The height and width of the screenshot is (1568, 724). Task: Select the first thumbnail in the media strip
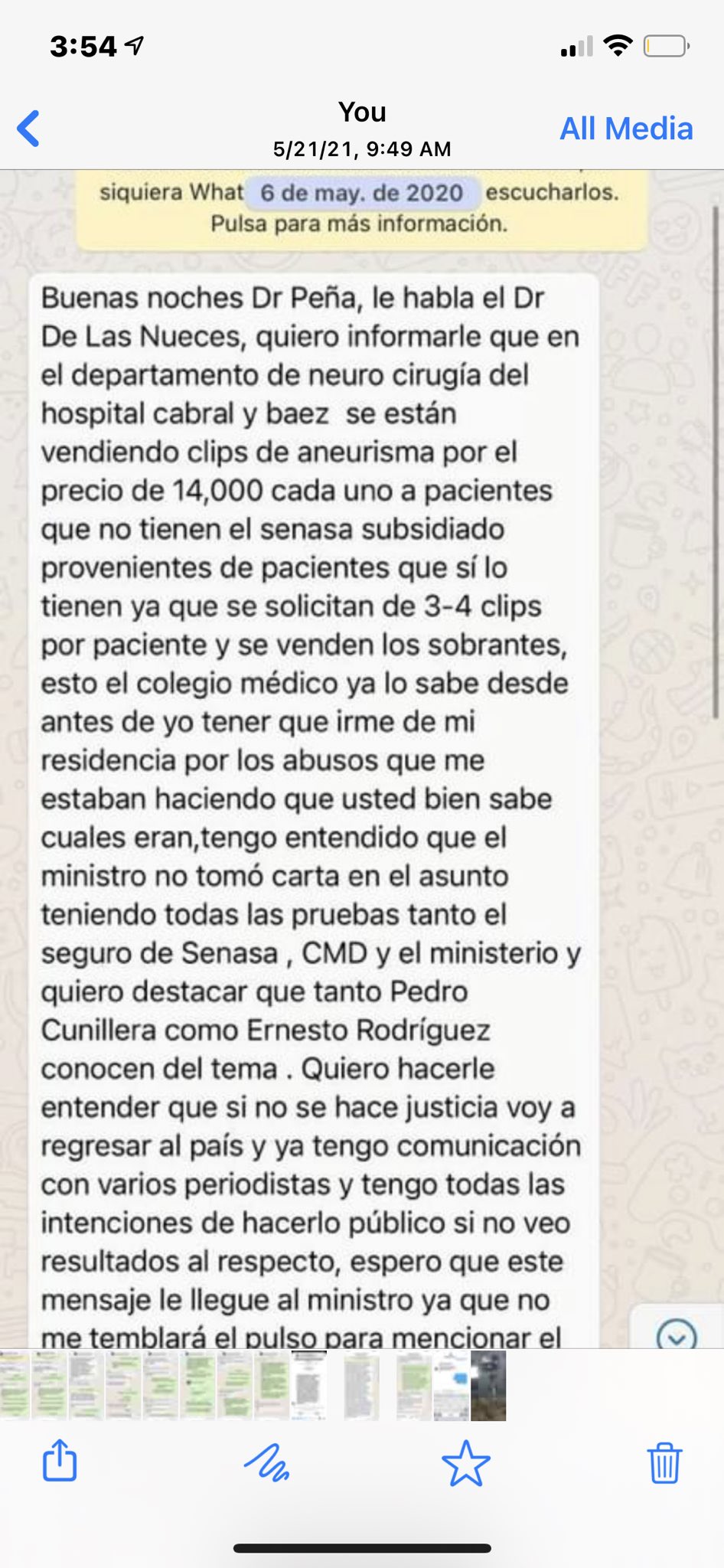[x=15, y=1387]
